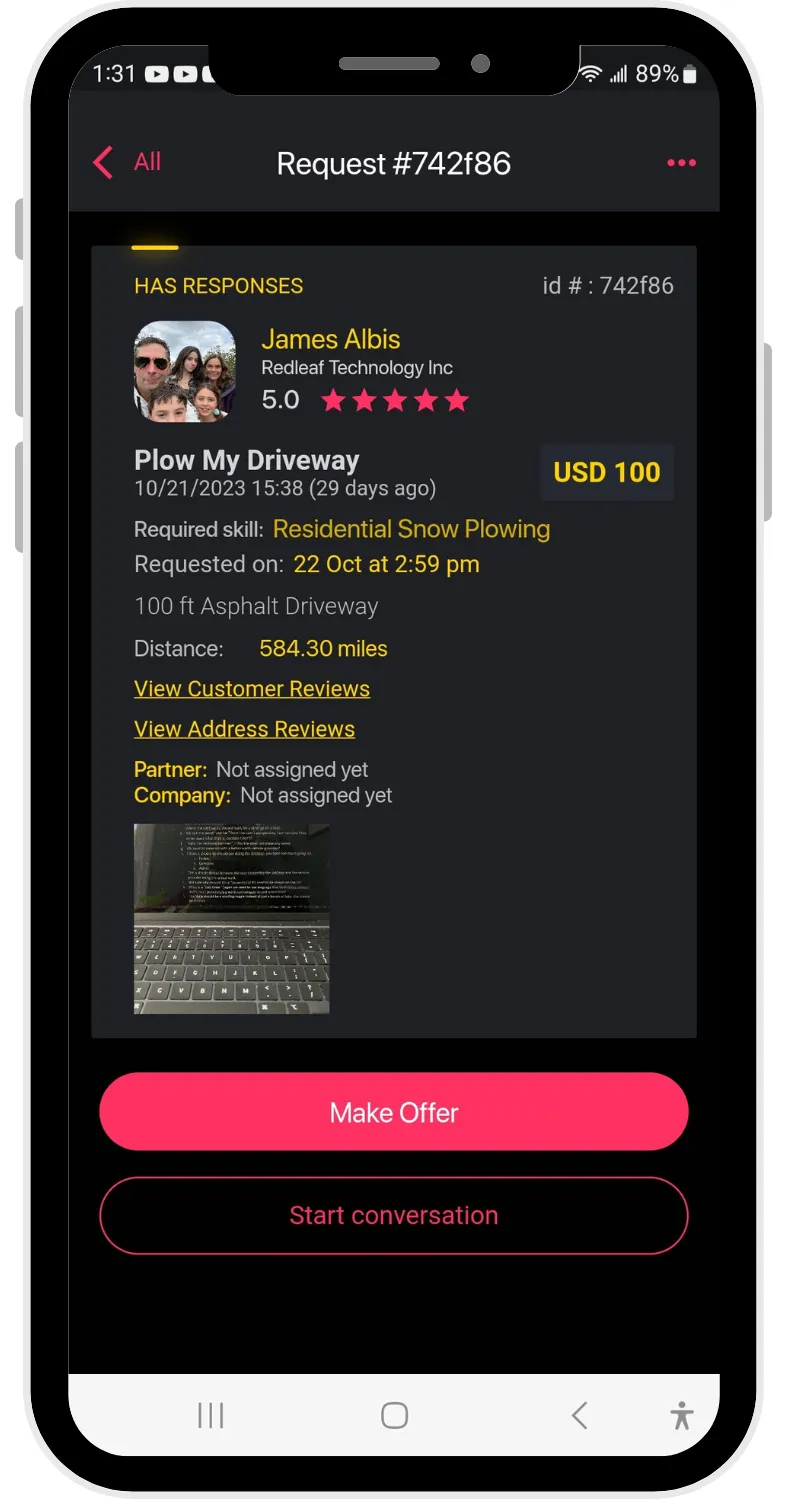The width and height of the screenshot is (788, 1500).
Task: Open recent apps from navigation bar
Action: click(x=211, y=1415)
